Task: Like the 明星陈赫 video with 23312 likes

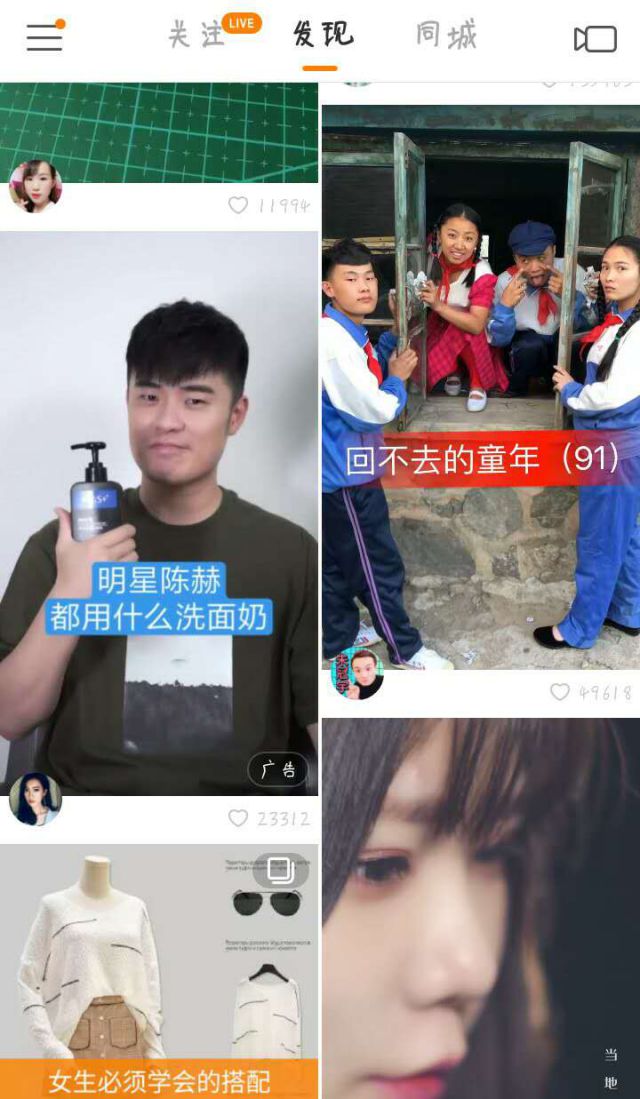Action: (x=238, y=818)
